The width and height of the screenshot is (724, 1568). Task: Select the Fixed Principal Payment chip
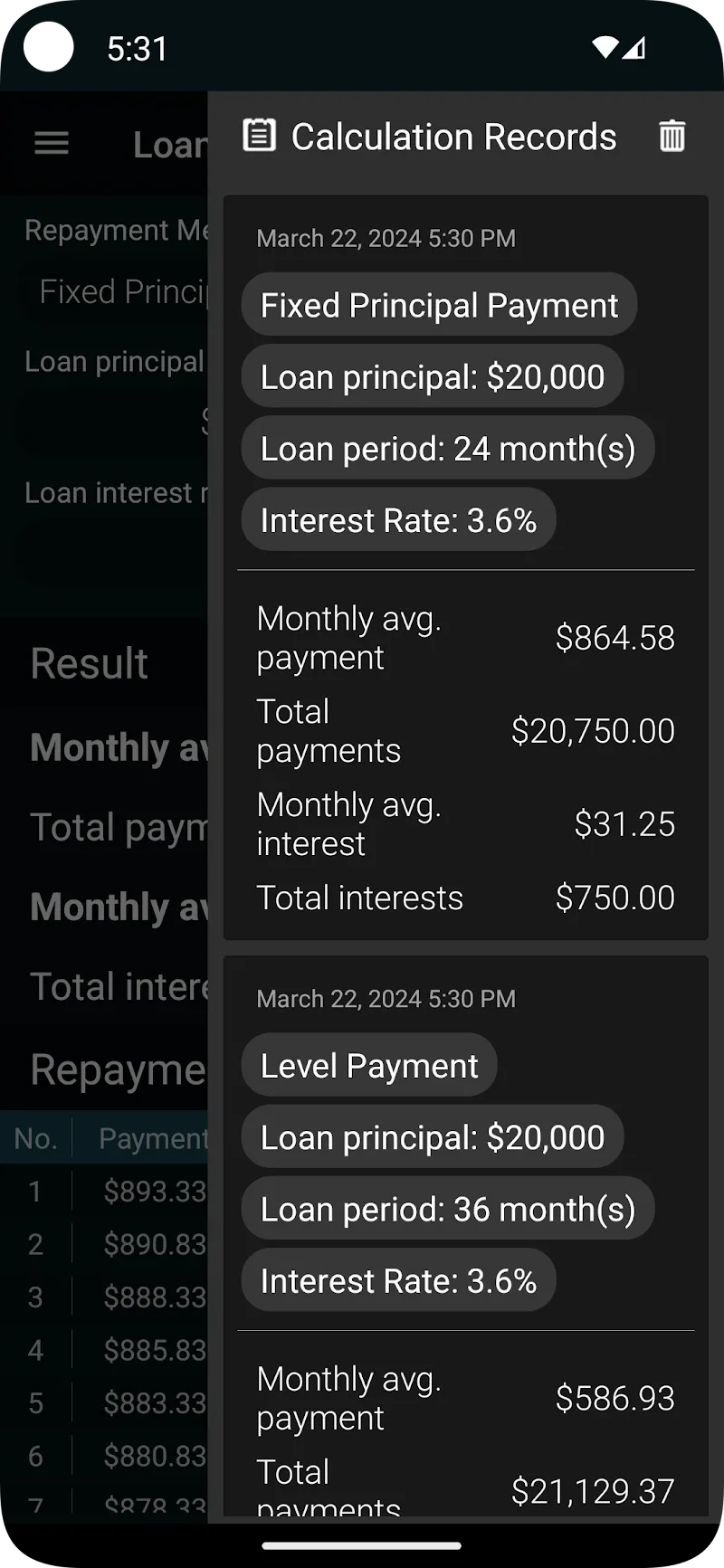tap(439, 304)
